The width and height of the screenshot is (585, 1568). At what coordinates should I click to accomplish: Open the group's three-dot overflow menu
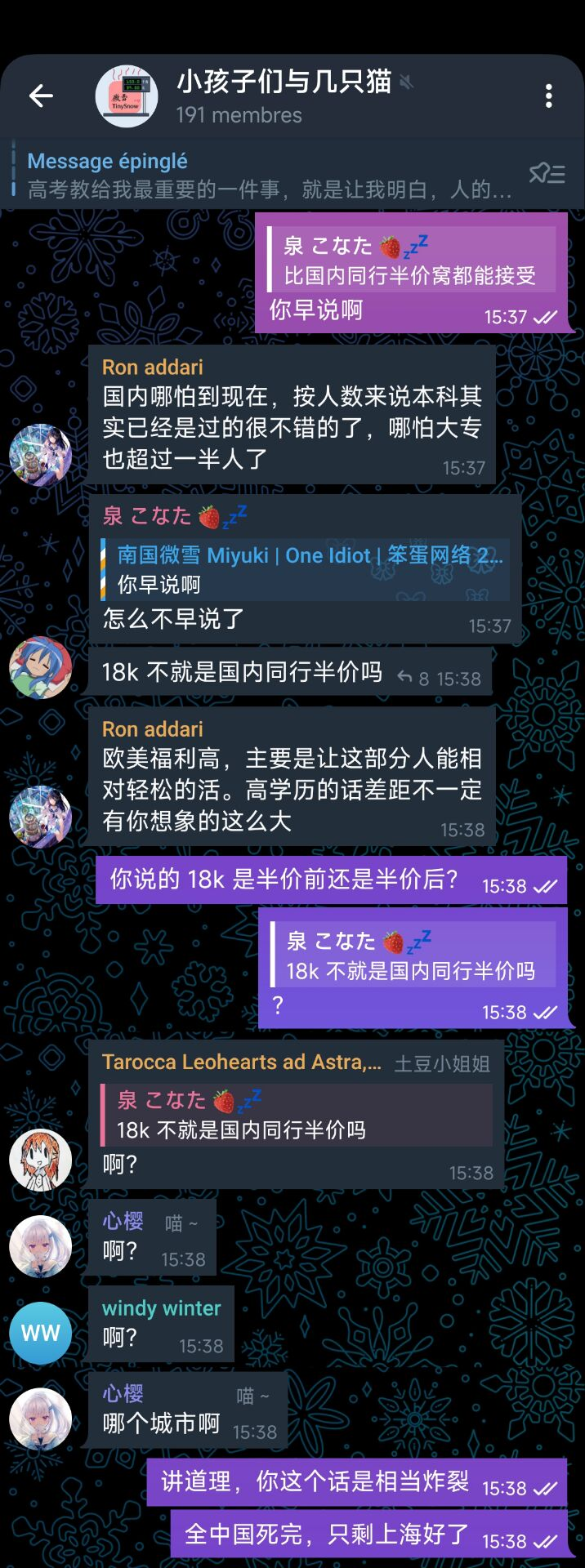(x=548, y=96)
